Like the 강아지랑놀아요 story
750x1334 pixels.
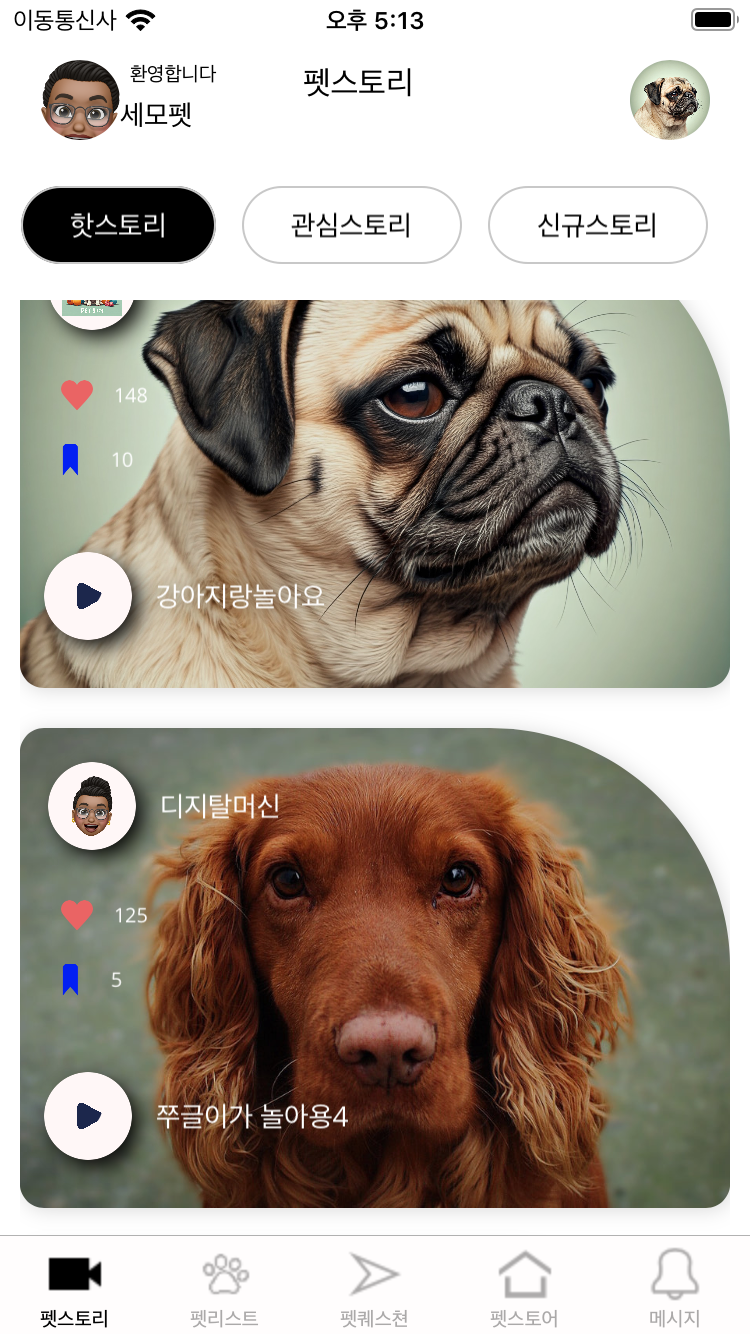click(x=77, y=395)
